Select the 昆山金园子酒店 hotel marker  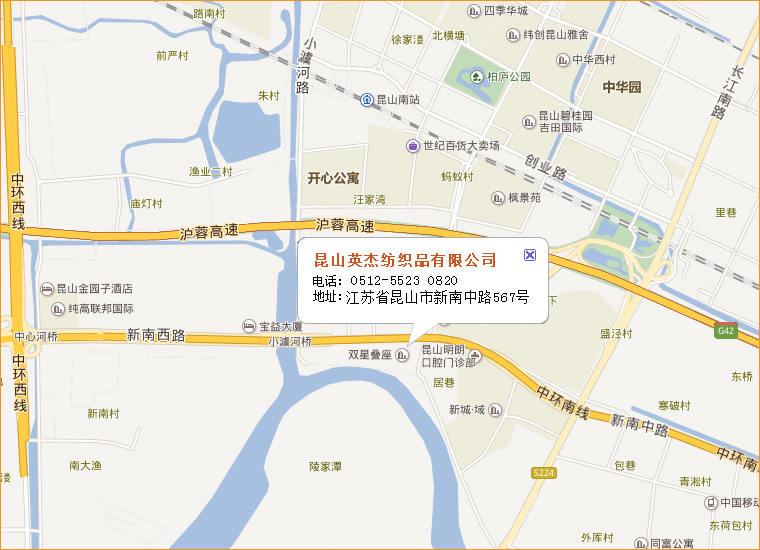(47, 289)
